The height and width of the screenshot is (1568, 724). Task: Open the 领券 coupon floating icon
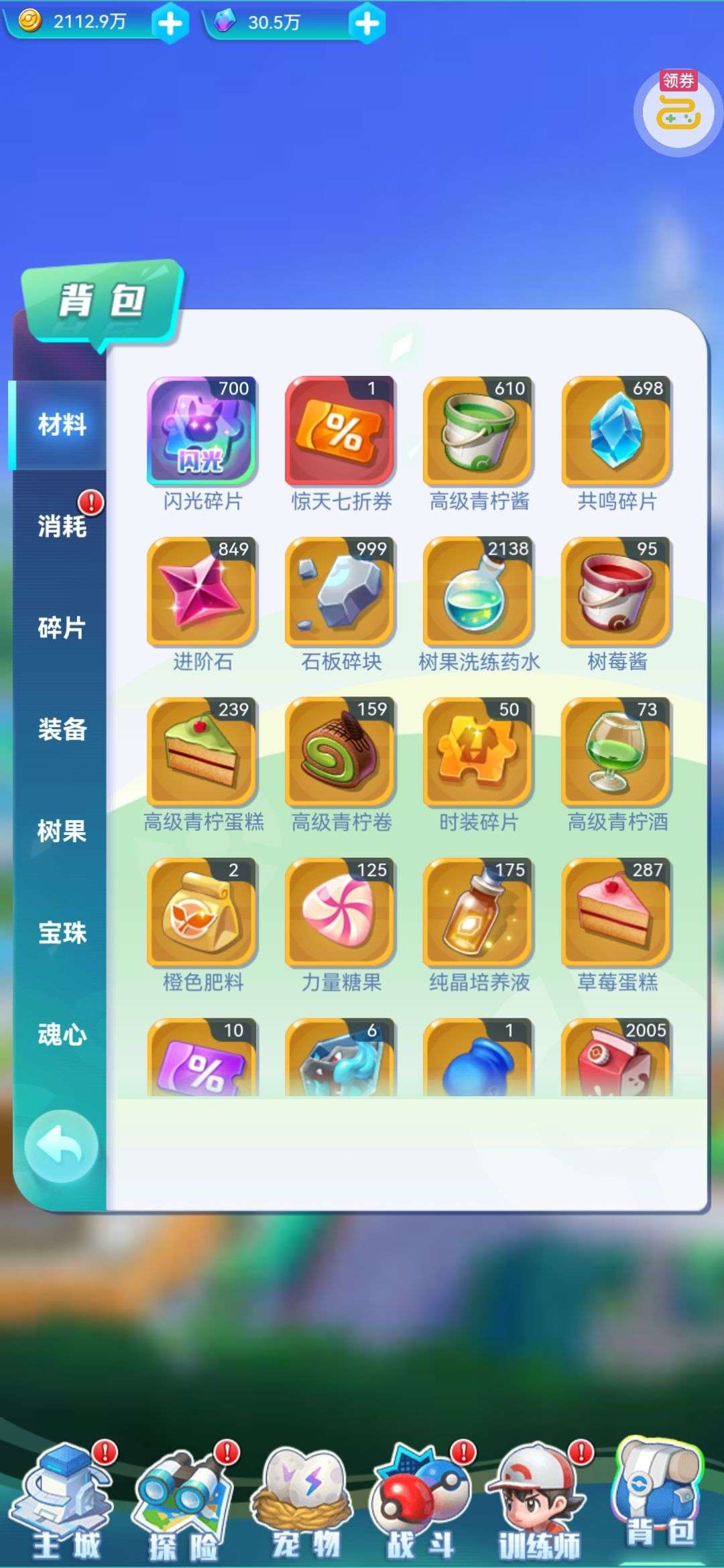point(678,111)
